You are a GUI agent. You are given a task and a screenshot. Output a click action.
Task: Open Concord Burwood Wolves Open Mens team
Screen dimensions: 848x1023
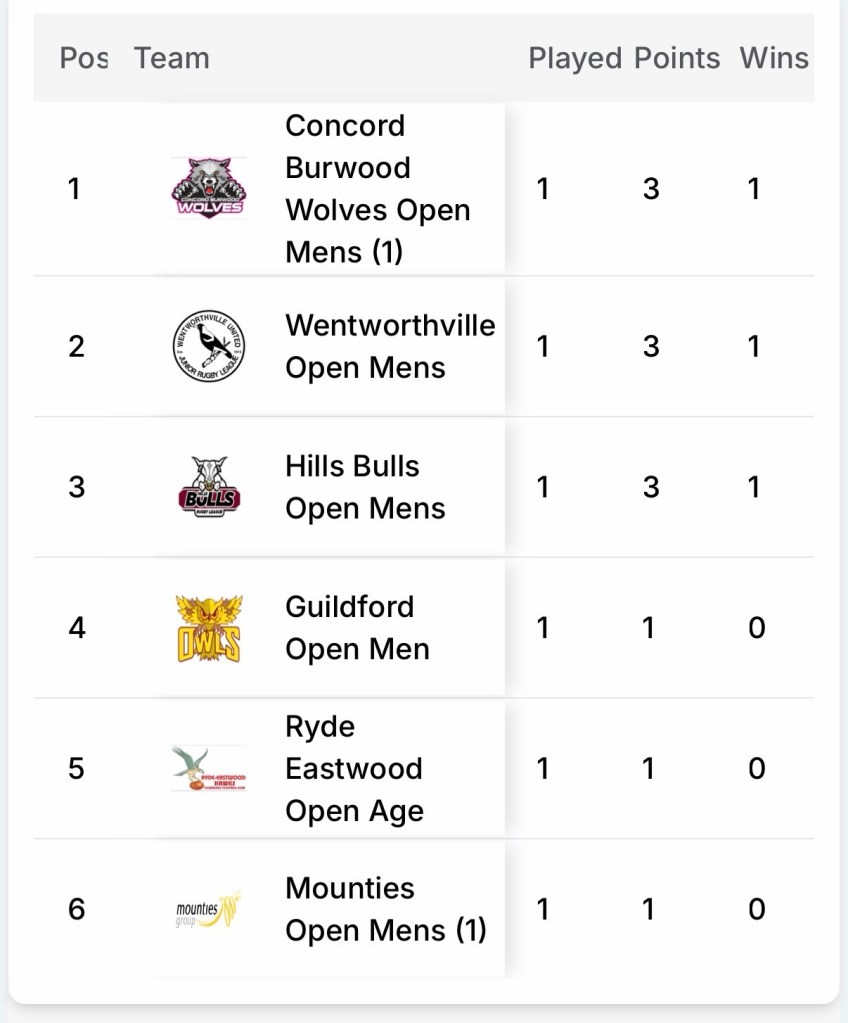tap(376, 189)
